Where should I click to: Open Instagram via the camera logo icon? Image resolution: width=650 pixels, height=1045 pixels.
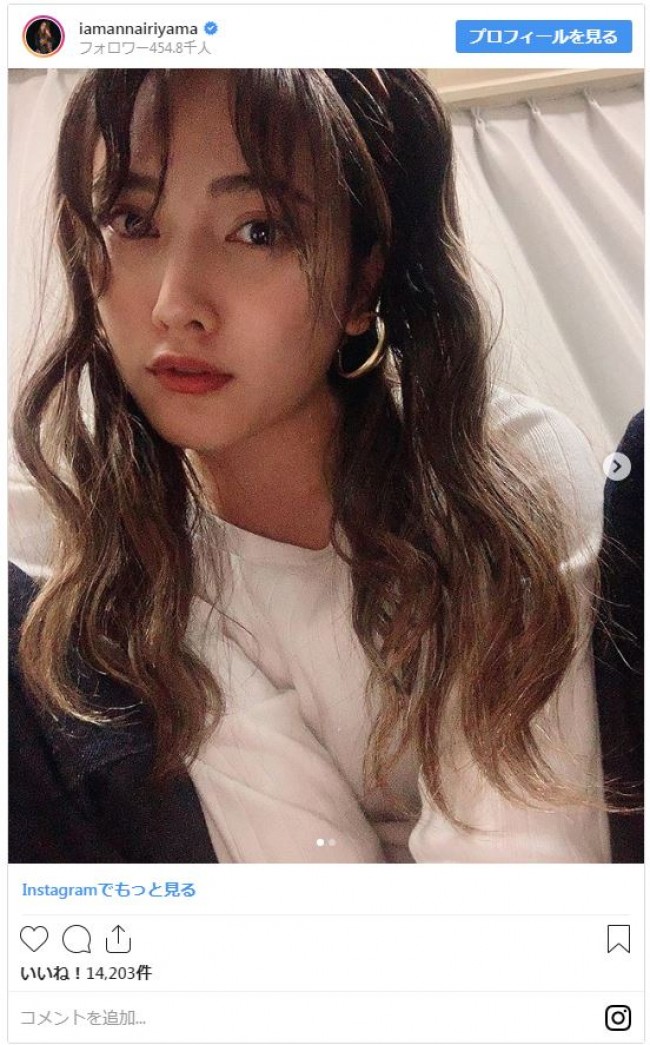click(x=618, y=1018)
